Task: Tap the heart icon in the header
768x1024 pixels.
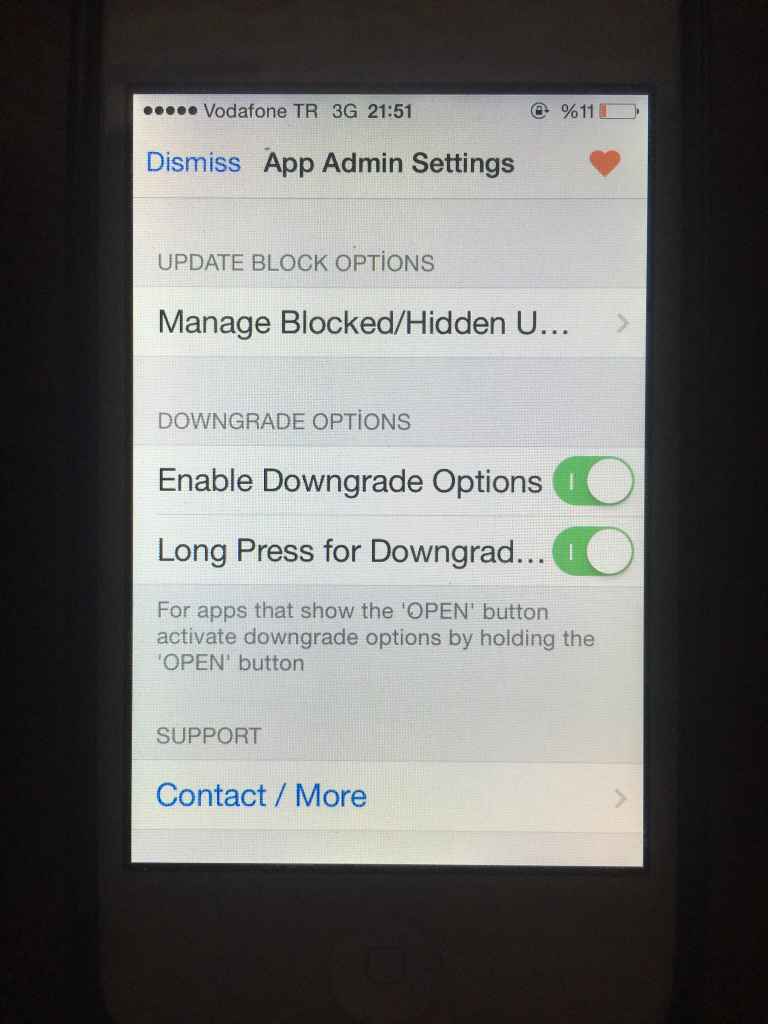Action: (604, 163)
